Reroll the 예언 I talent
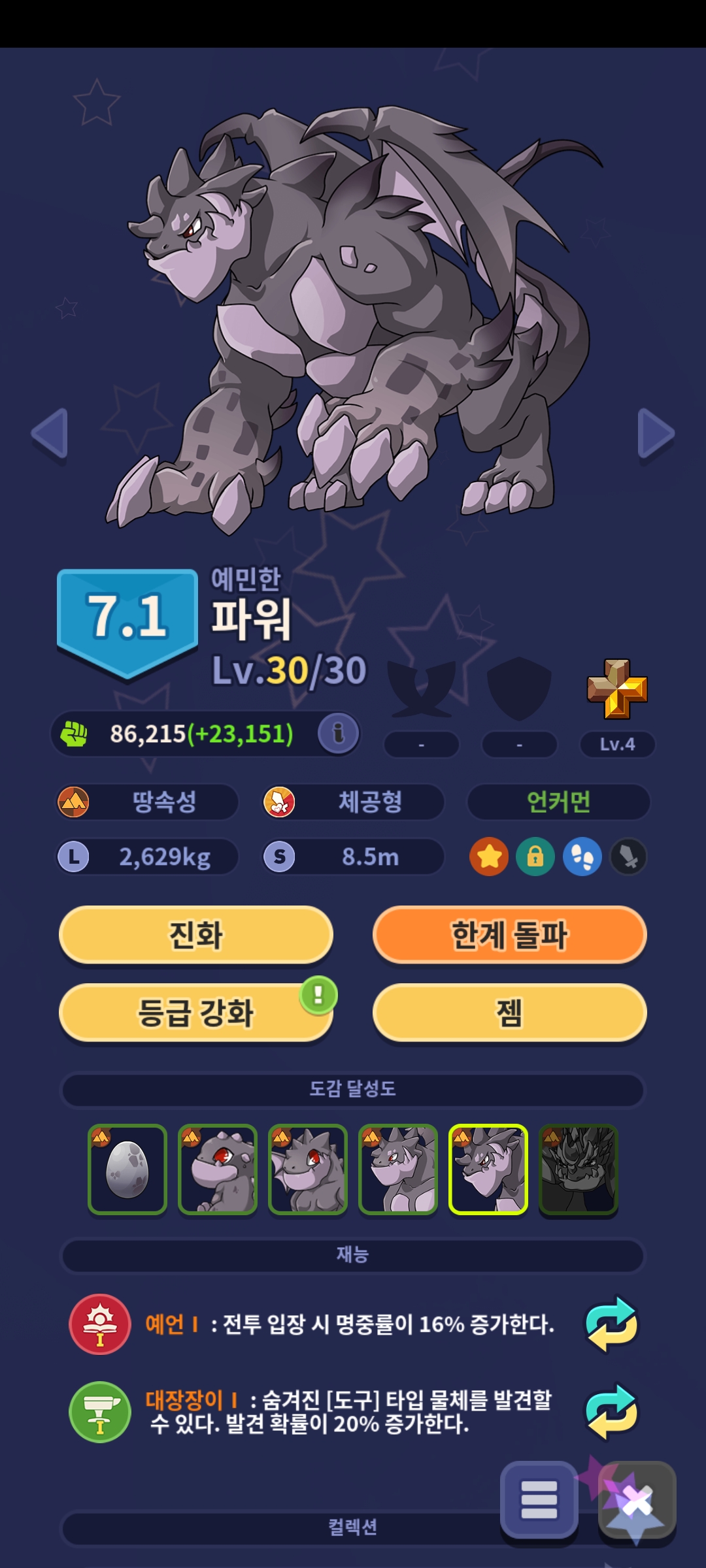The image size is (706, 1568). click(611, 1324)
